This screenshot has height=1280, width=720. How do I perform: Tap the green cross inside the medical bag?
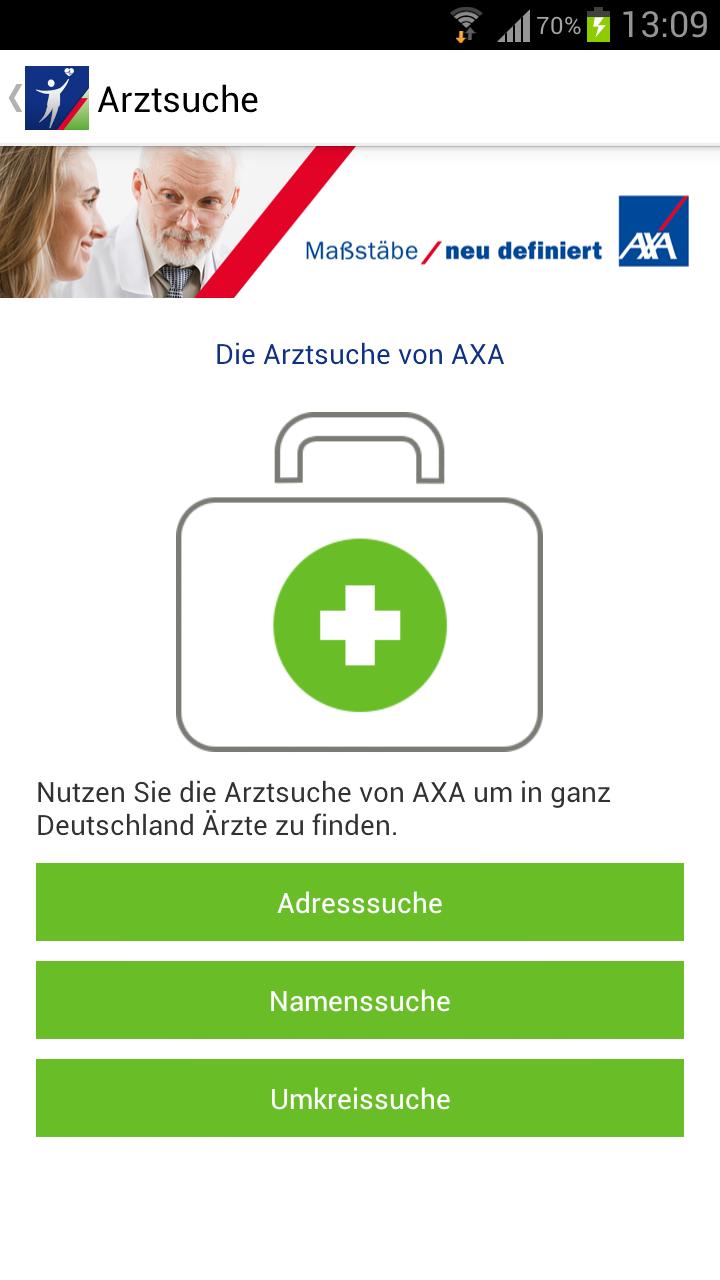pyautogui.click(x=360, y=622)
